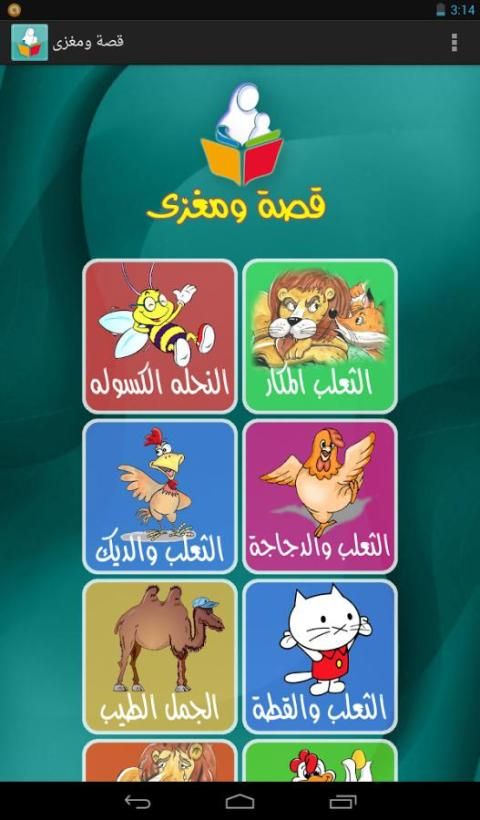
Task: Open the story الثعلب المكار
Action: point(320,336)
